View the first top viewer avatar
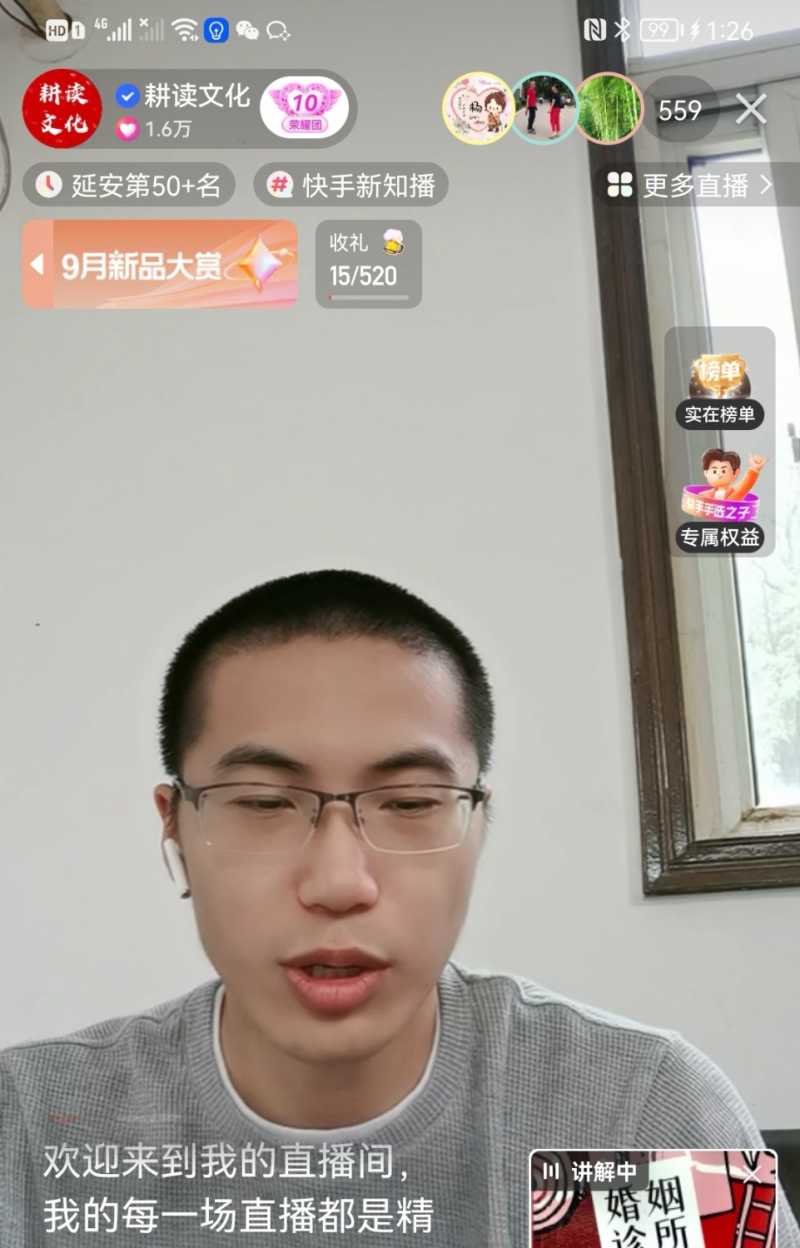Image resolution: width=800 pixels, height=1248 pixels. point(478,109)
